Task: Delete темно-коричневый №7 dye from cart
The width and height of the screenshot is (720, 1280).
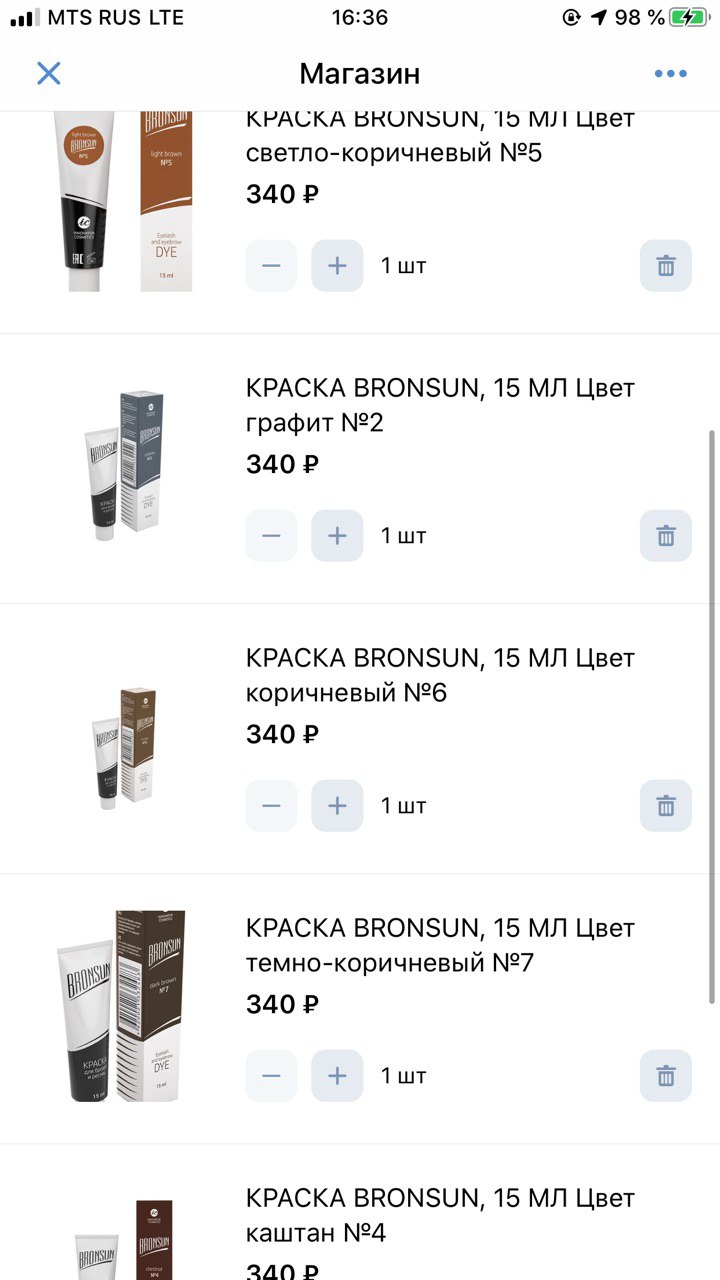Action: [666, 1076]
